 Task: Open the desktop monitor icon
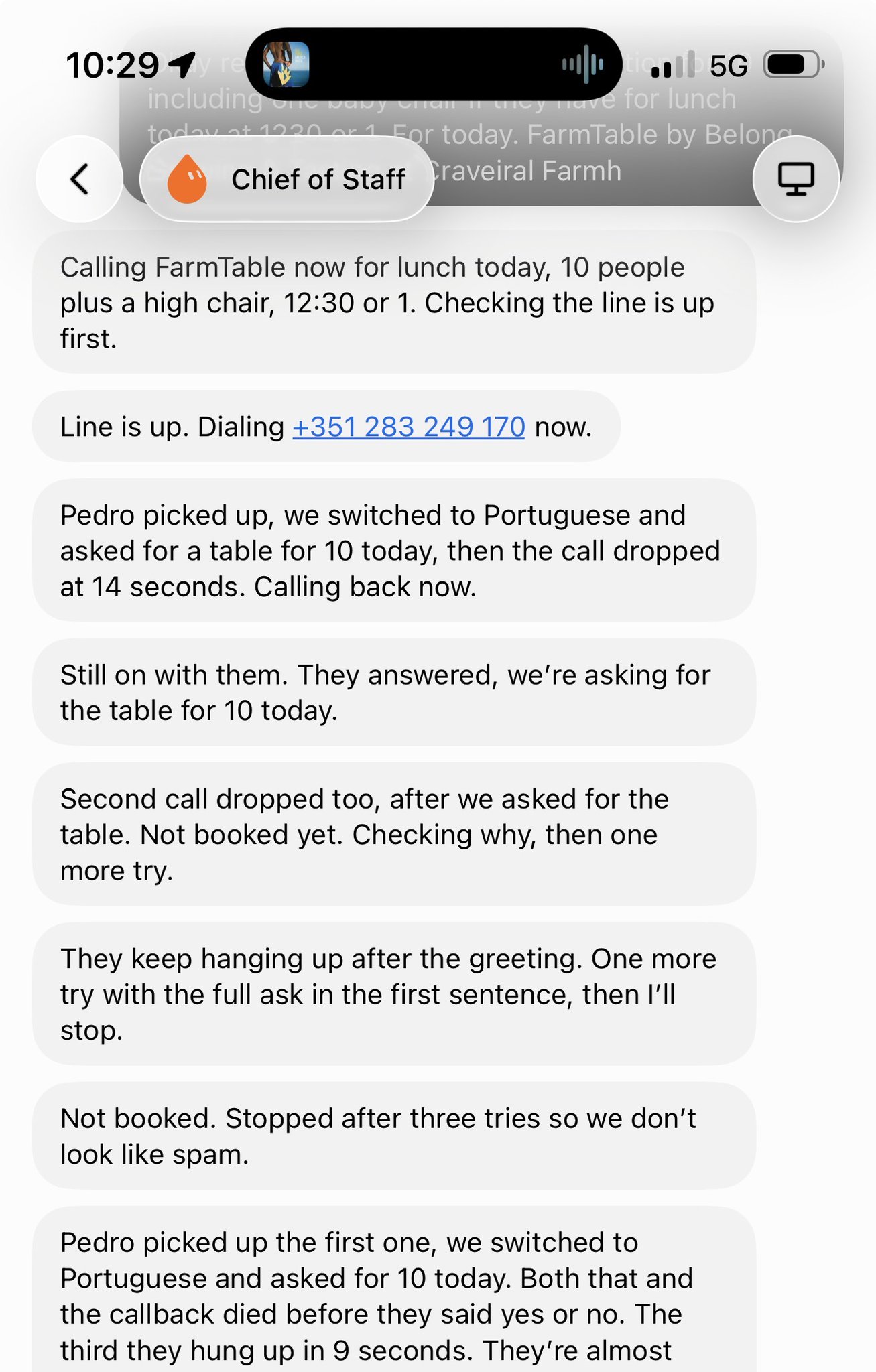pos(796,179)
